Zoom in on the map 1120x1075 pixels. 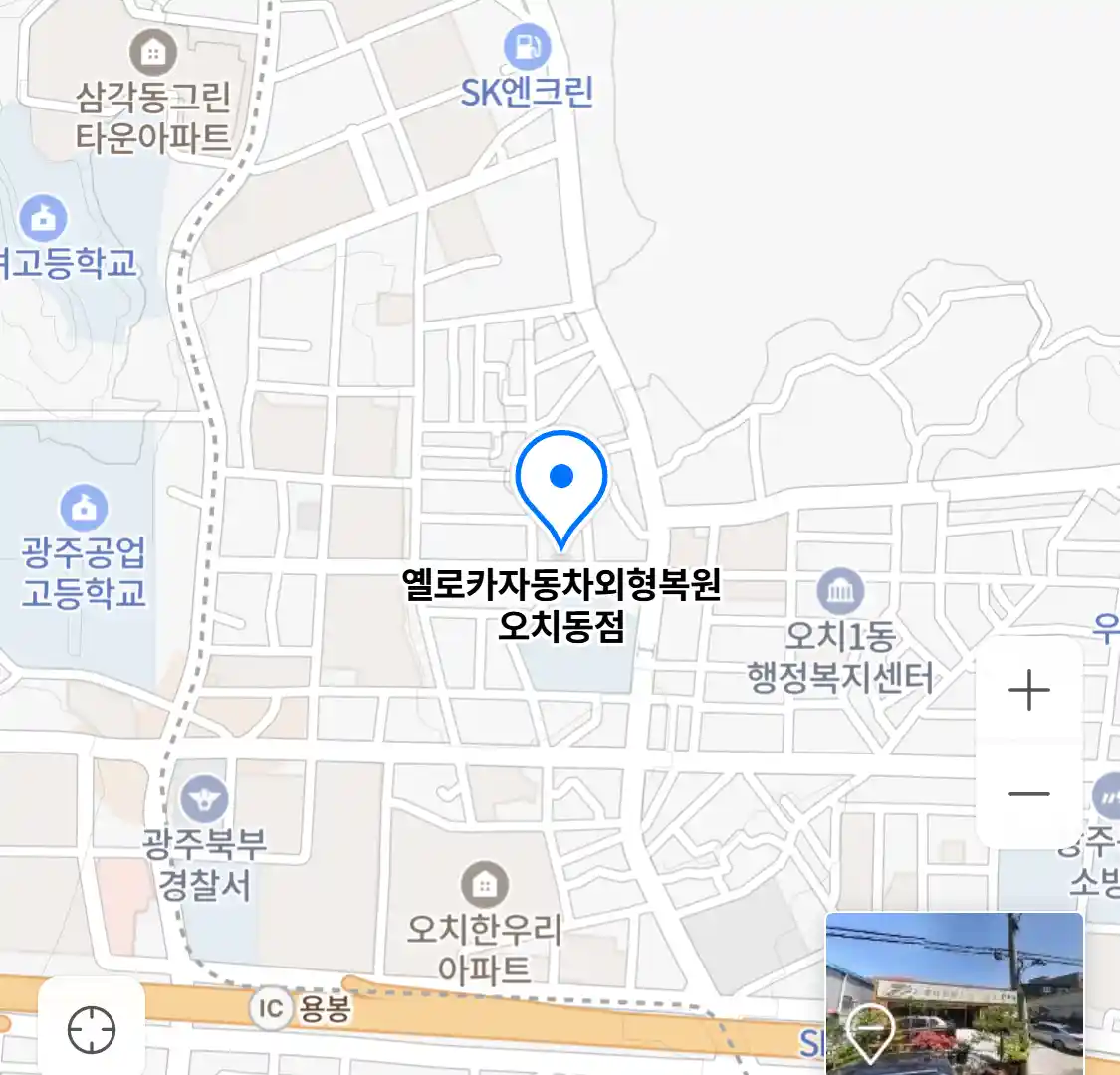click(1028, 691)
